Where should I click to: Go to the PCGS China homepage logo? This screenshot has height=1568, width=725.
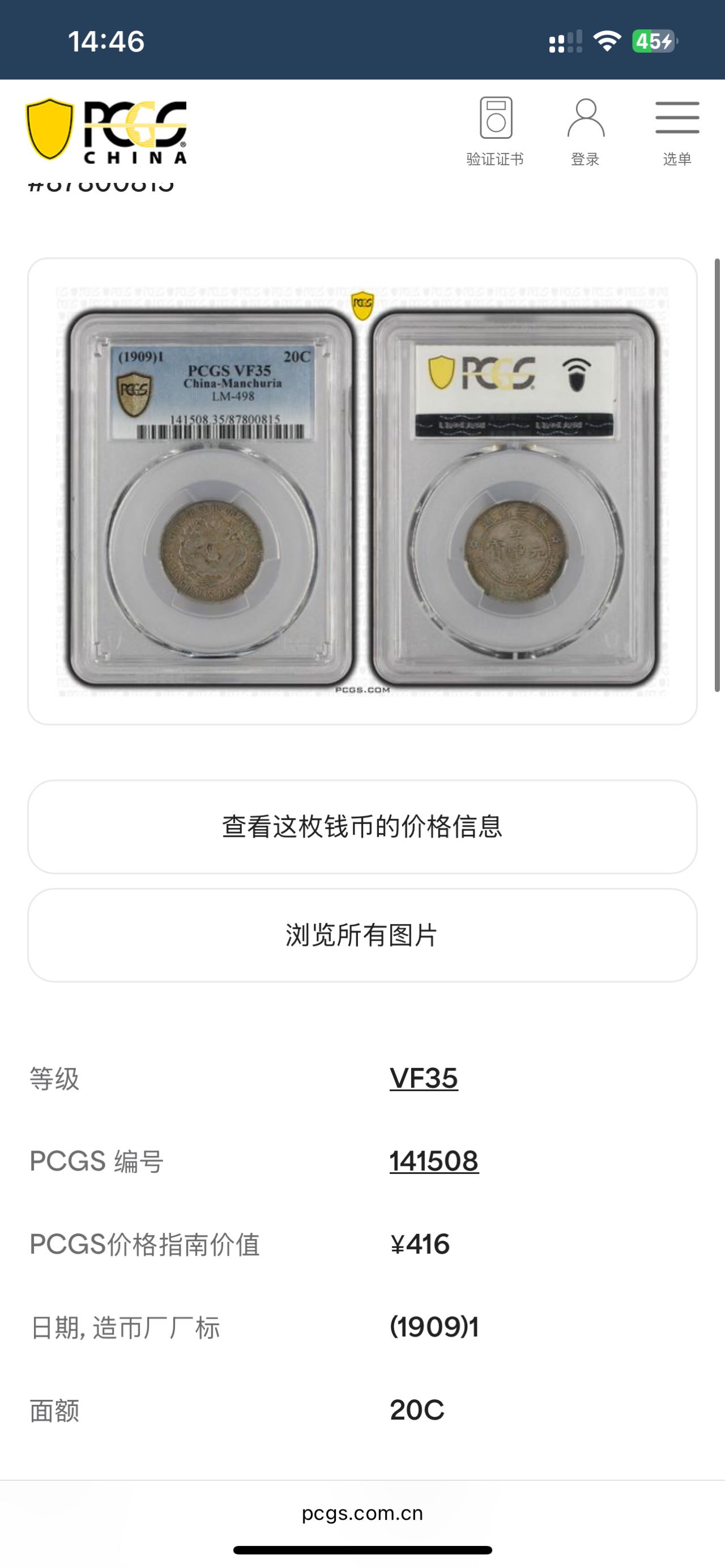tap(106, 131)
